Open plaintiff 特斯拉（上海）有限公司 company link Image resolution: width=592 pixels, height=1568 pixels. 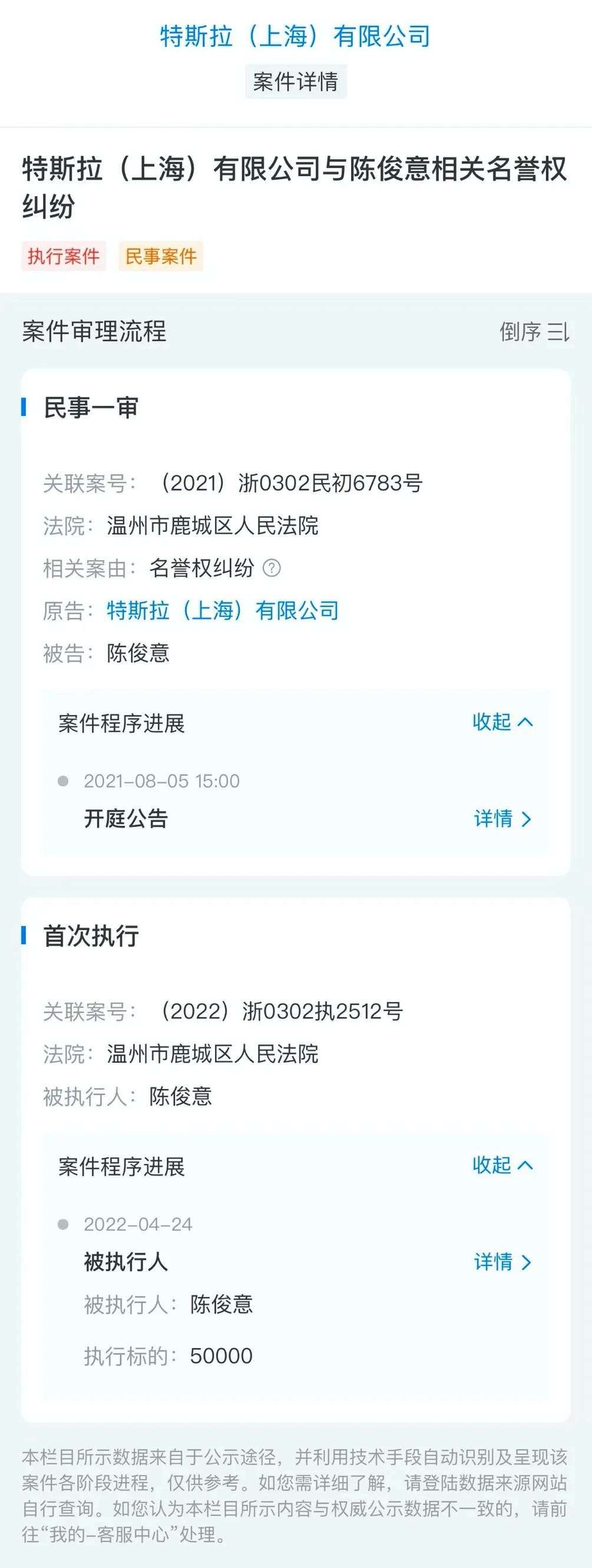coord(223,610)
